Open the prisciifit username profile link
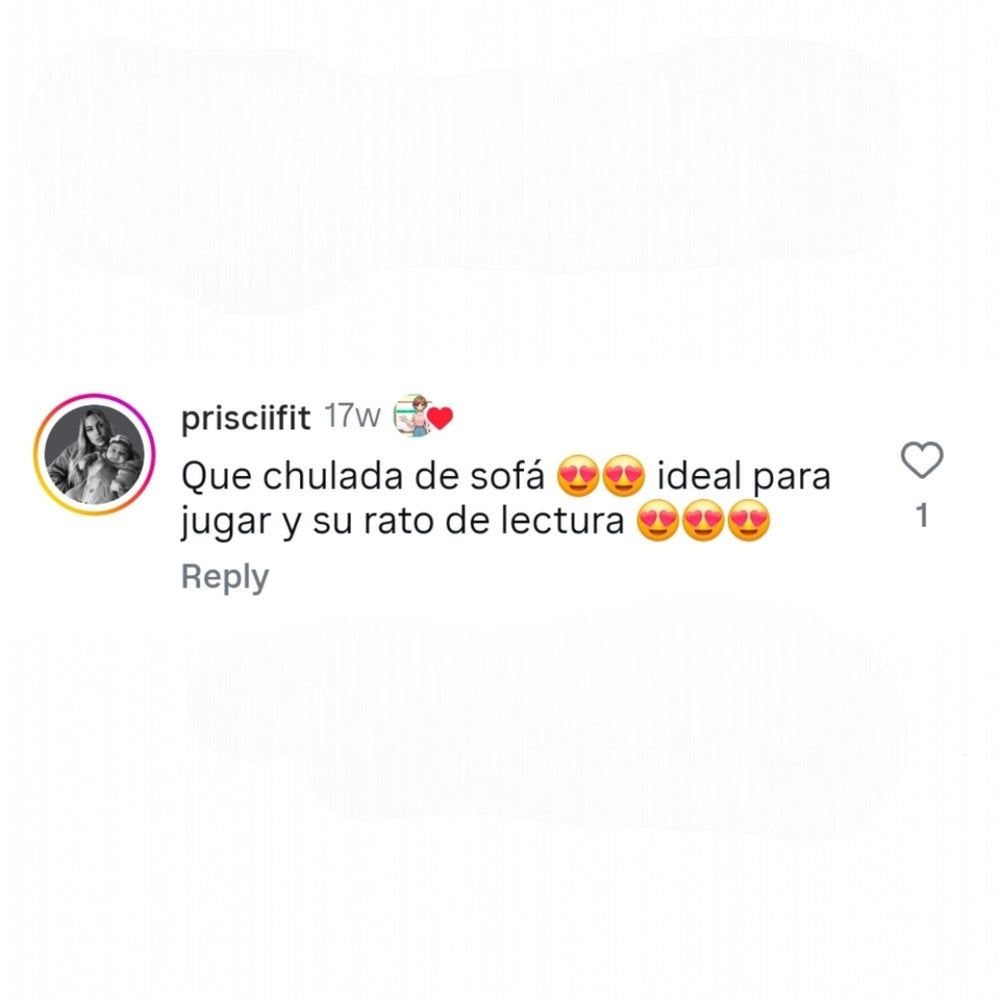 click(246, 418)
